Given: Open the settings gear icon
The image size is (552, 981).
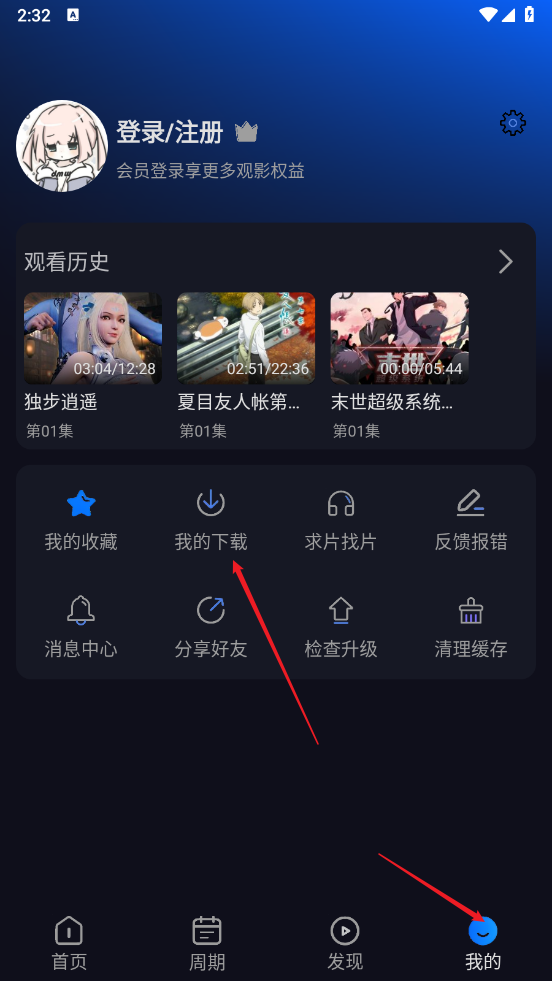Looking at the screenshot, I should (513, 123).
